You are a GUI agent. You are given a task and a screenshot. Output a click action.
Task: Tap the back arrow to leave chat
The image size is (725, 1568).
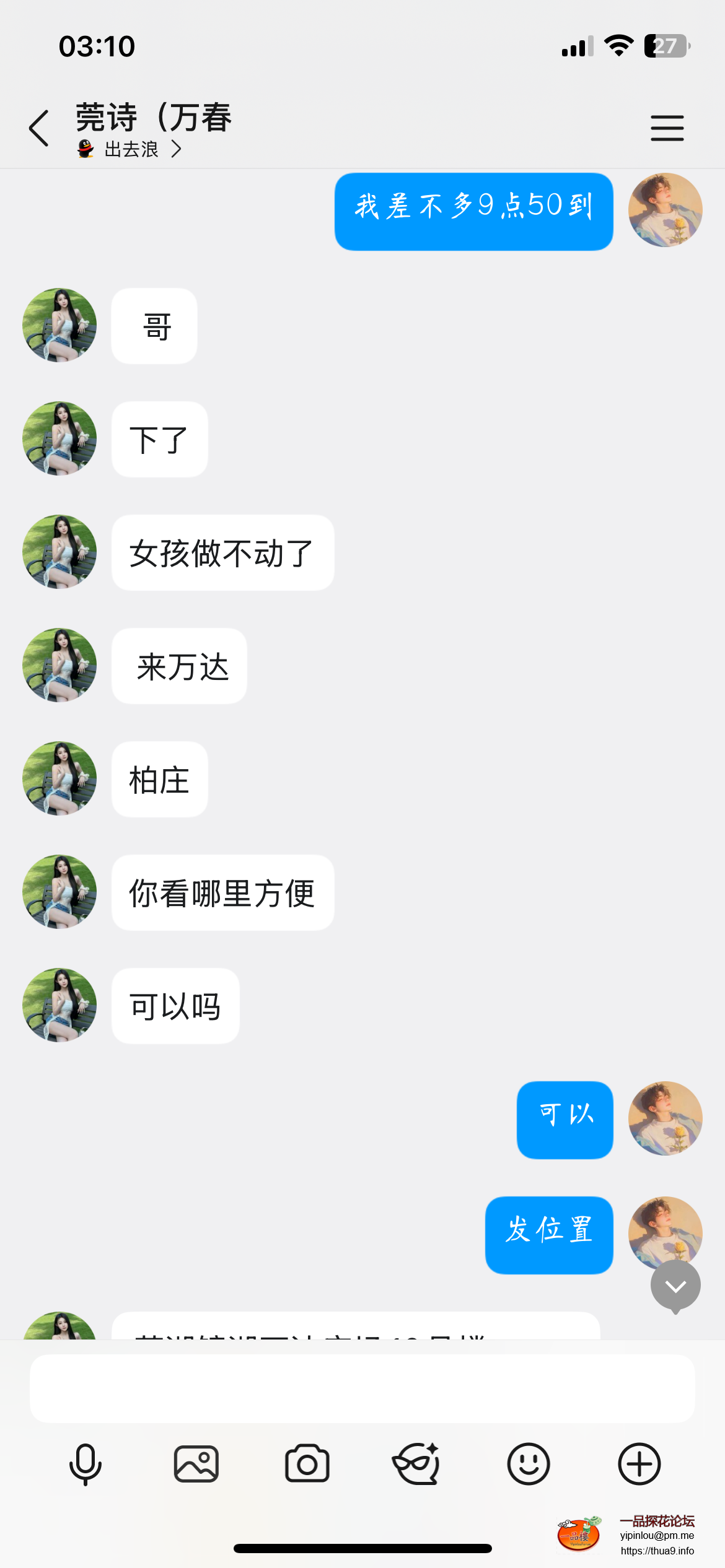(x=38, y=128)
